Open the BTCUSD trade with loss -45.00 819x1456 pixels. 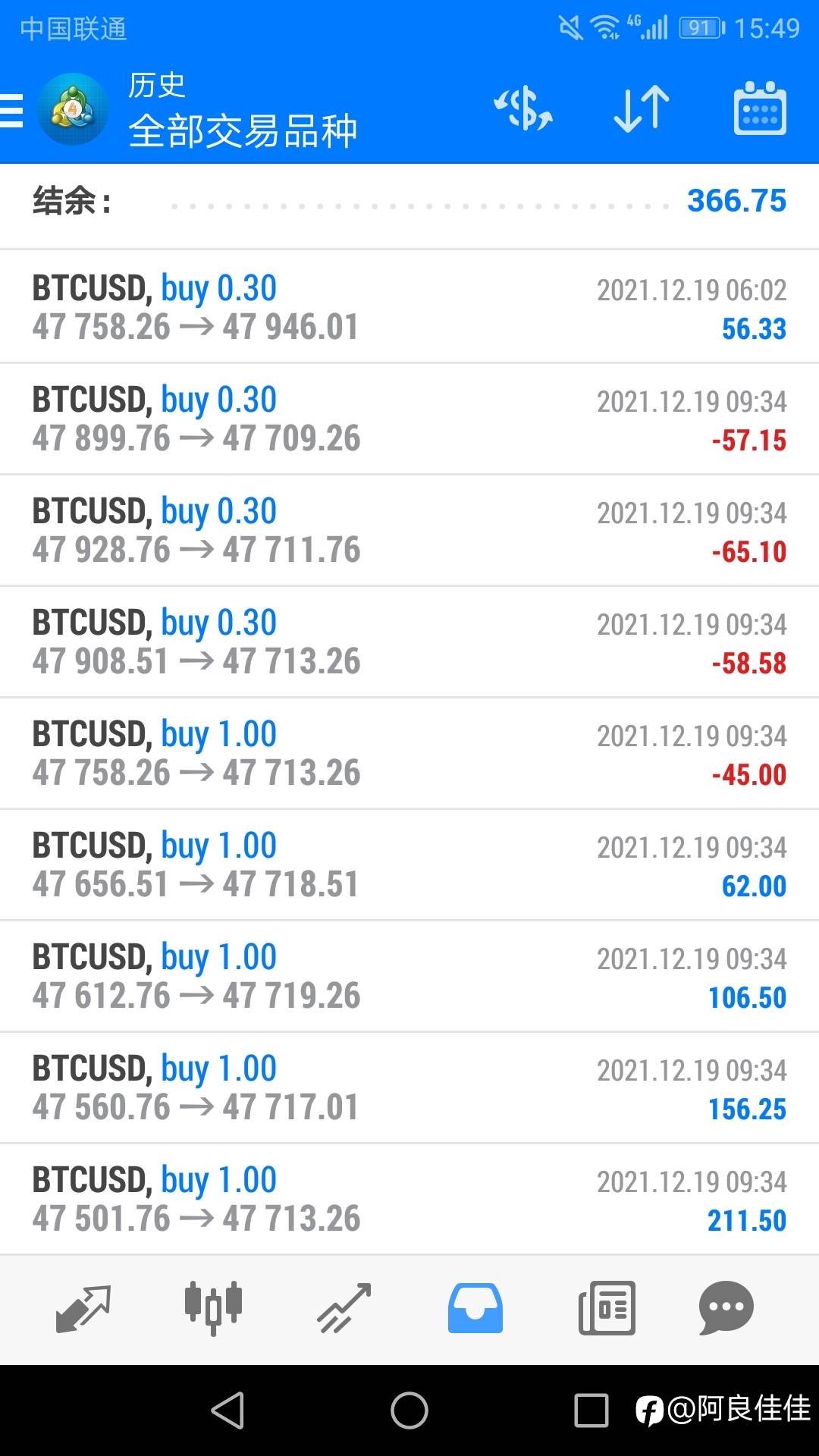(x=409, y=753)
